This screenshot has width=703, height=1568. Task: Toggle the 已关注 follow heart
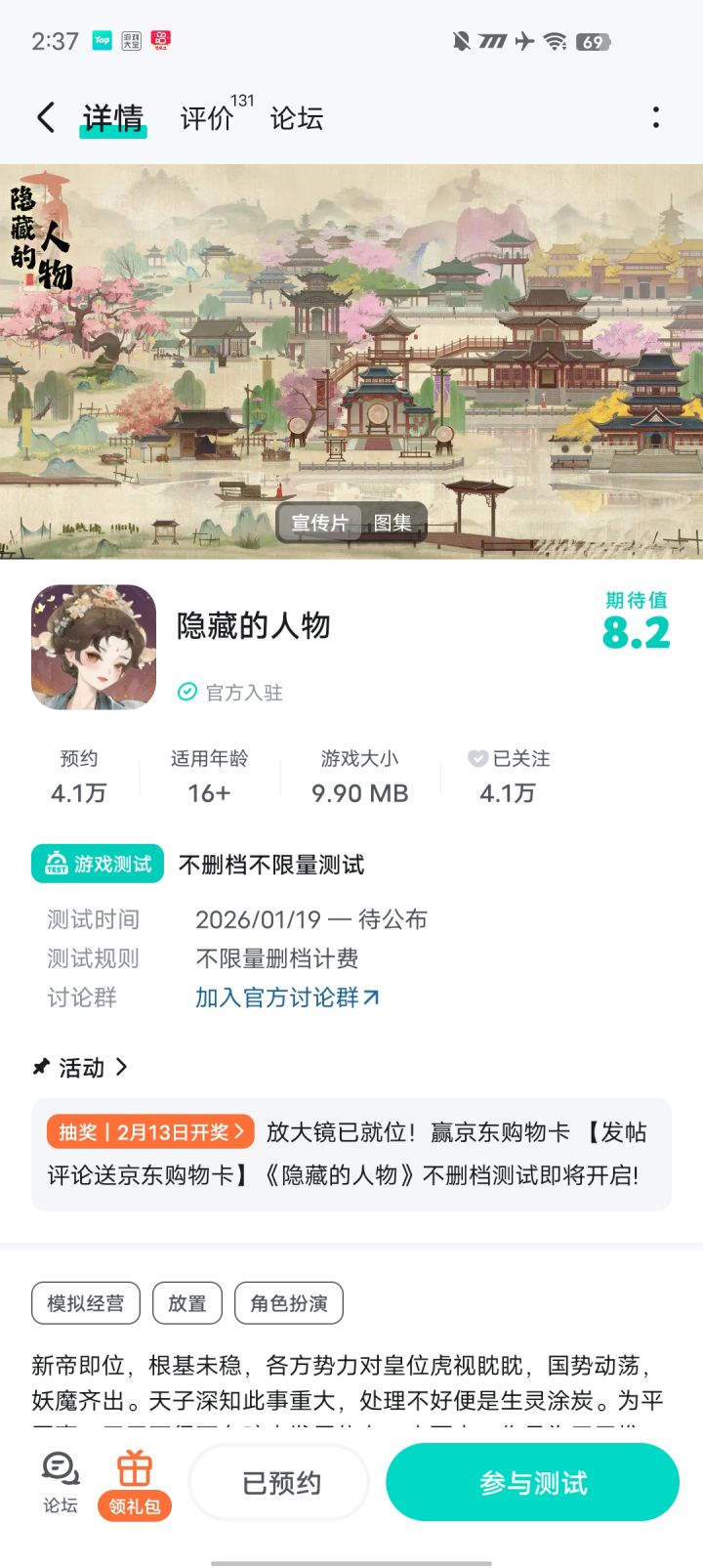pos(477,758)
